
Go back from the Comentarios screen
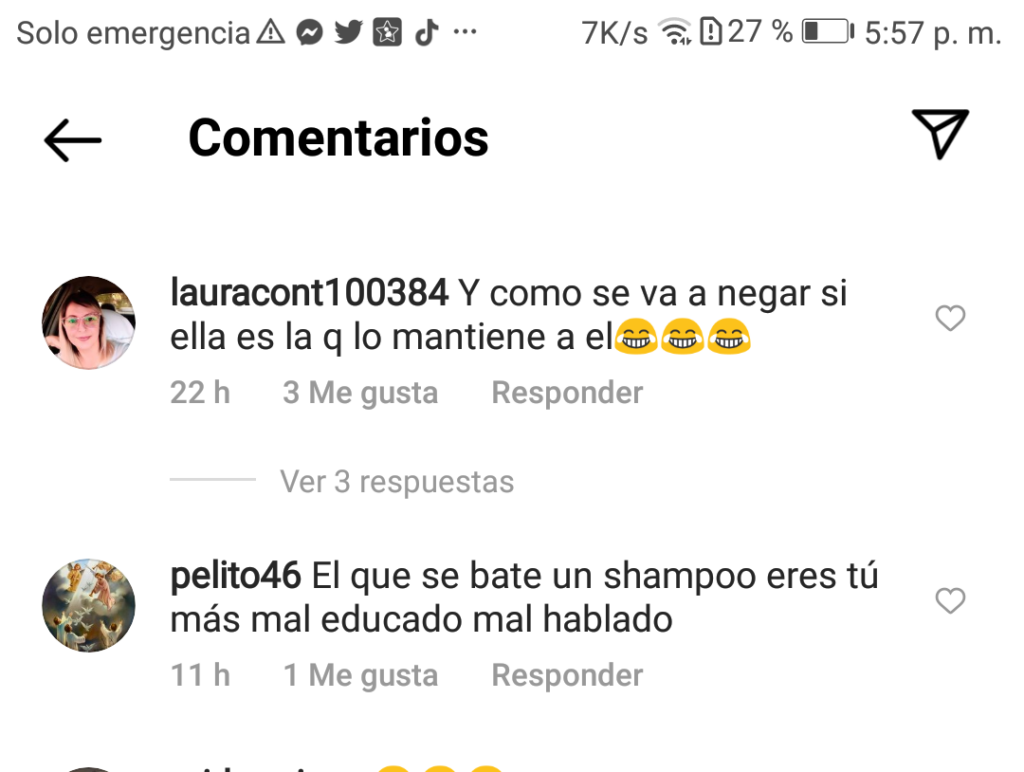point(72,141)
